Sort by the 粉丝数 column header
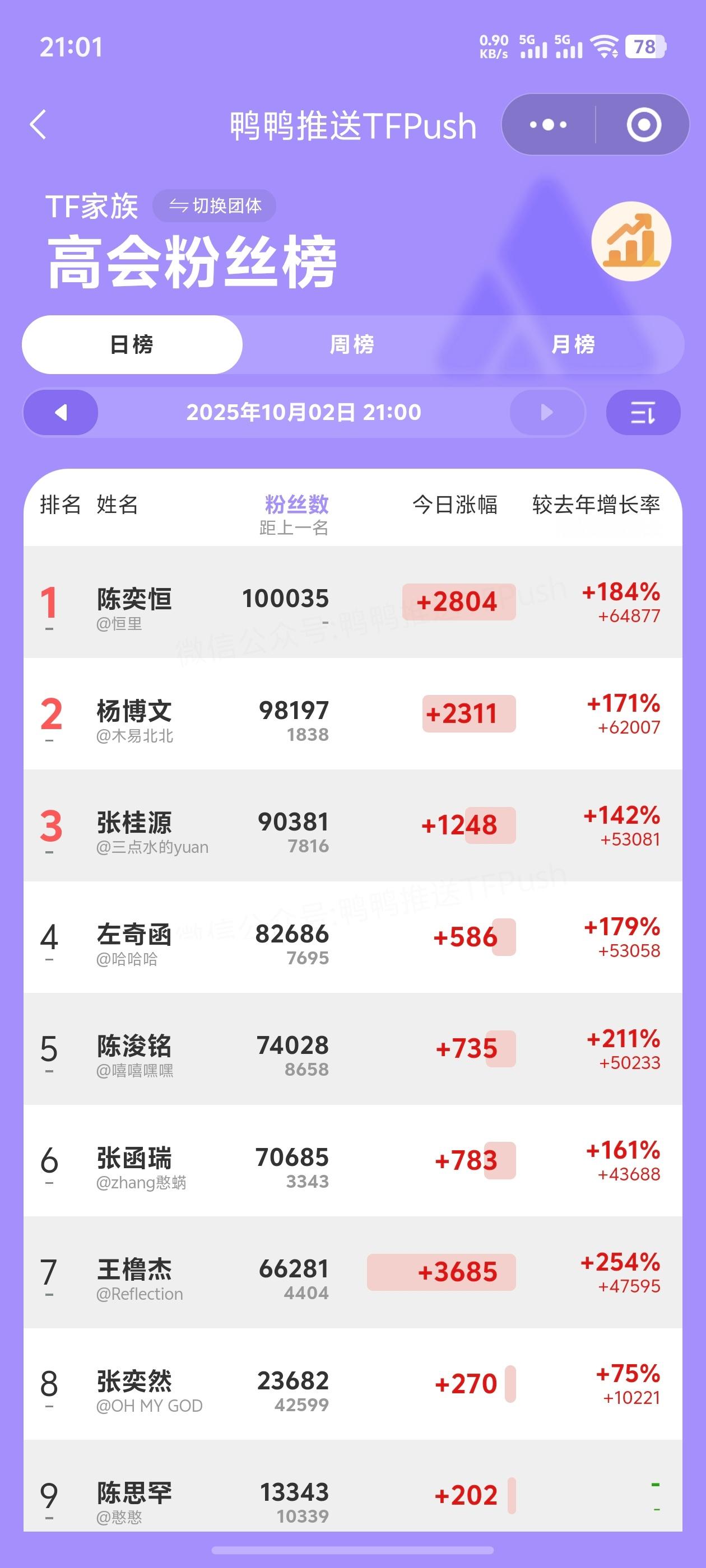The image size is (706, 1568). pyautogui.click(x=296, y=505)
